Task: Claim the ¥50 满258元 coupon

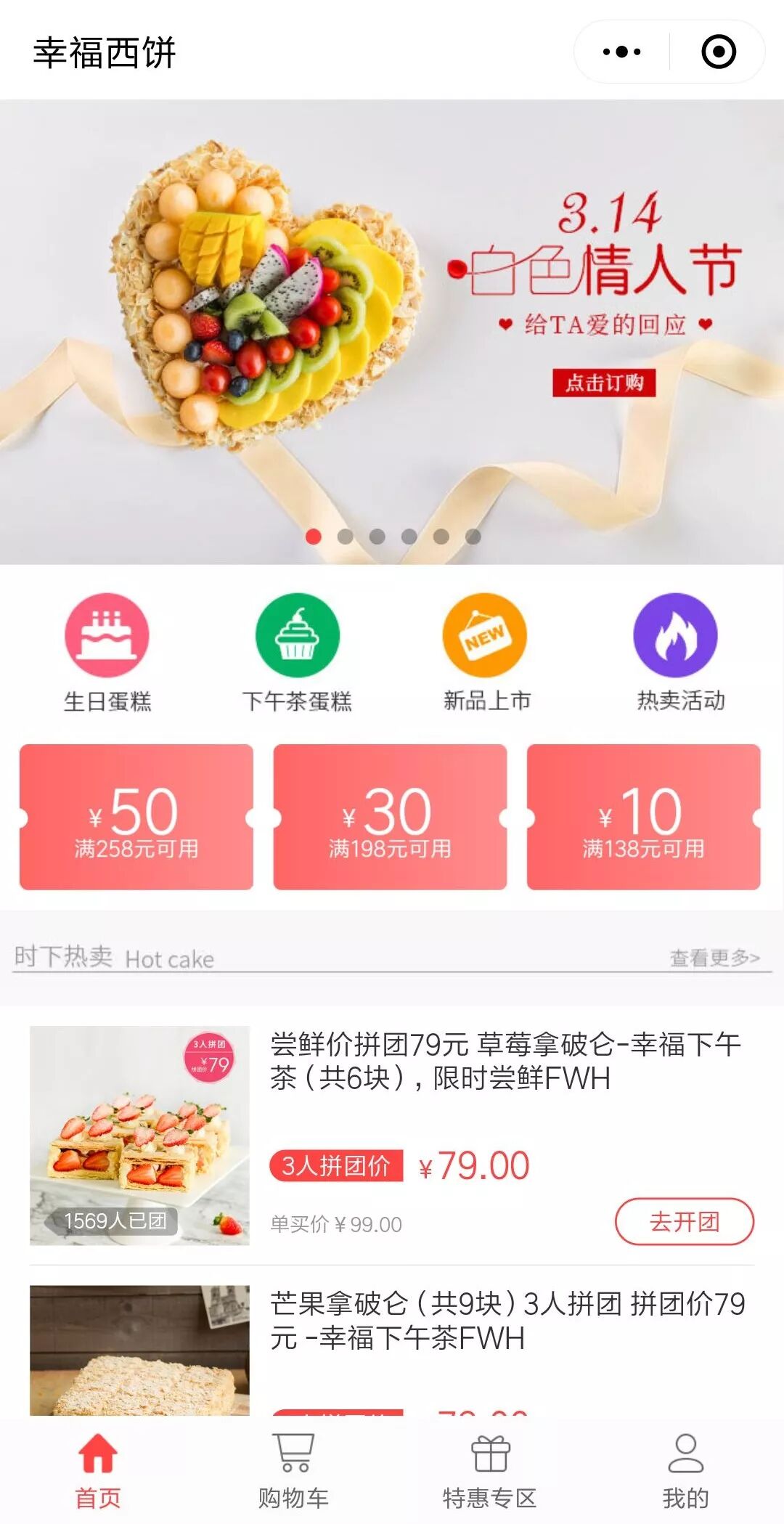Action: click(136, 817)
